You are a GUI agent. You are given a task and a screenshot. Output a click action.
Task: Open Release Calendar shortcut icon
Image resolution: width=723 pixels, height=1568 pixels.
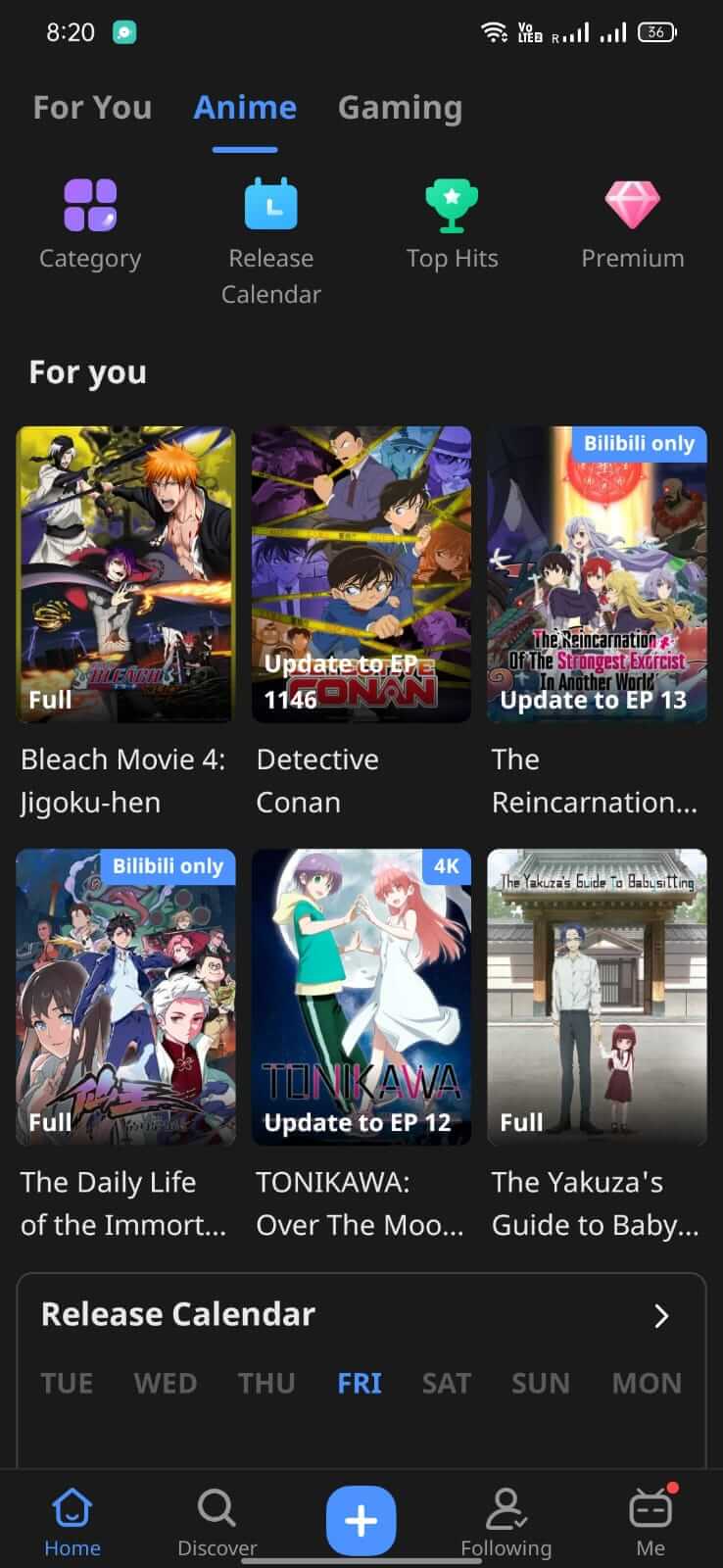[x=270, y=204]
